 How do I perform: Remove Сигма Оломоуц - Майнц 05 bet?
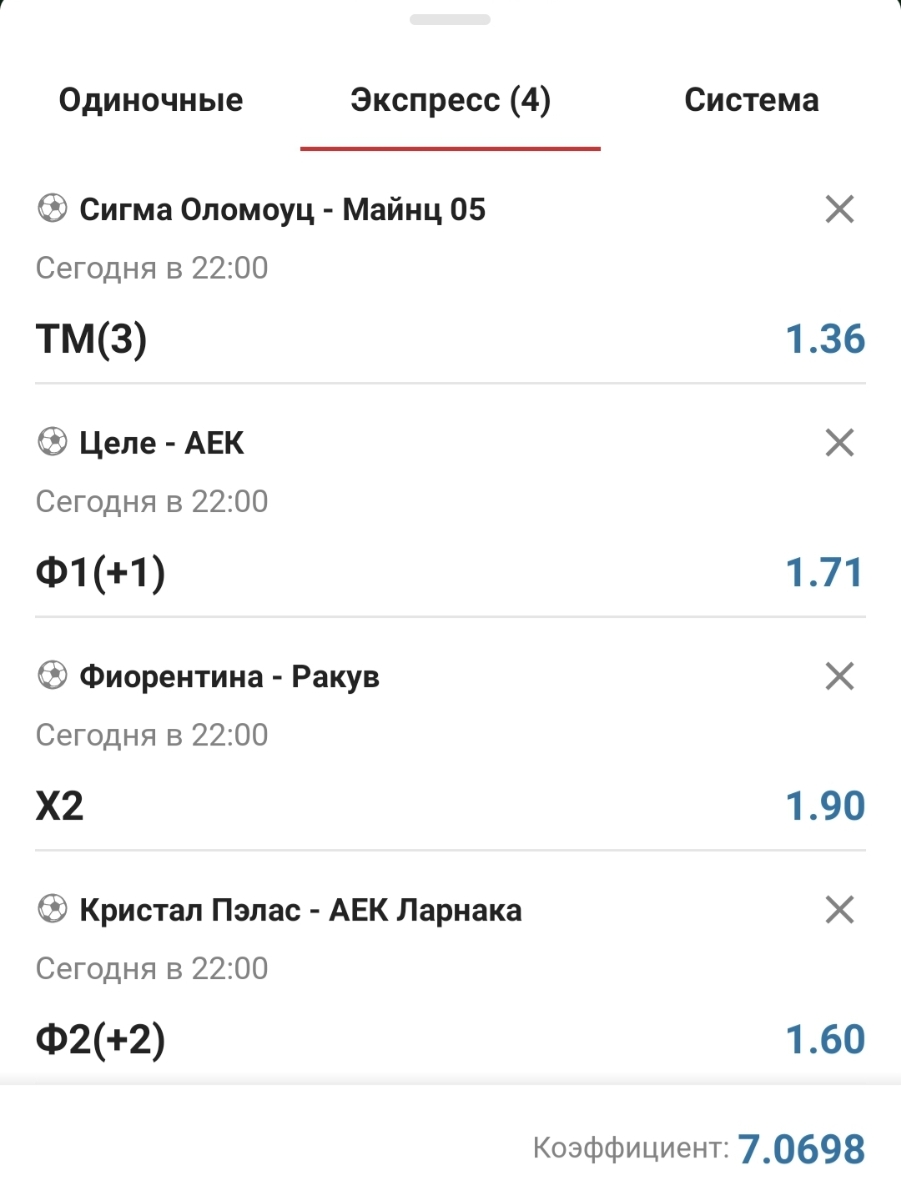point(839,209)
